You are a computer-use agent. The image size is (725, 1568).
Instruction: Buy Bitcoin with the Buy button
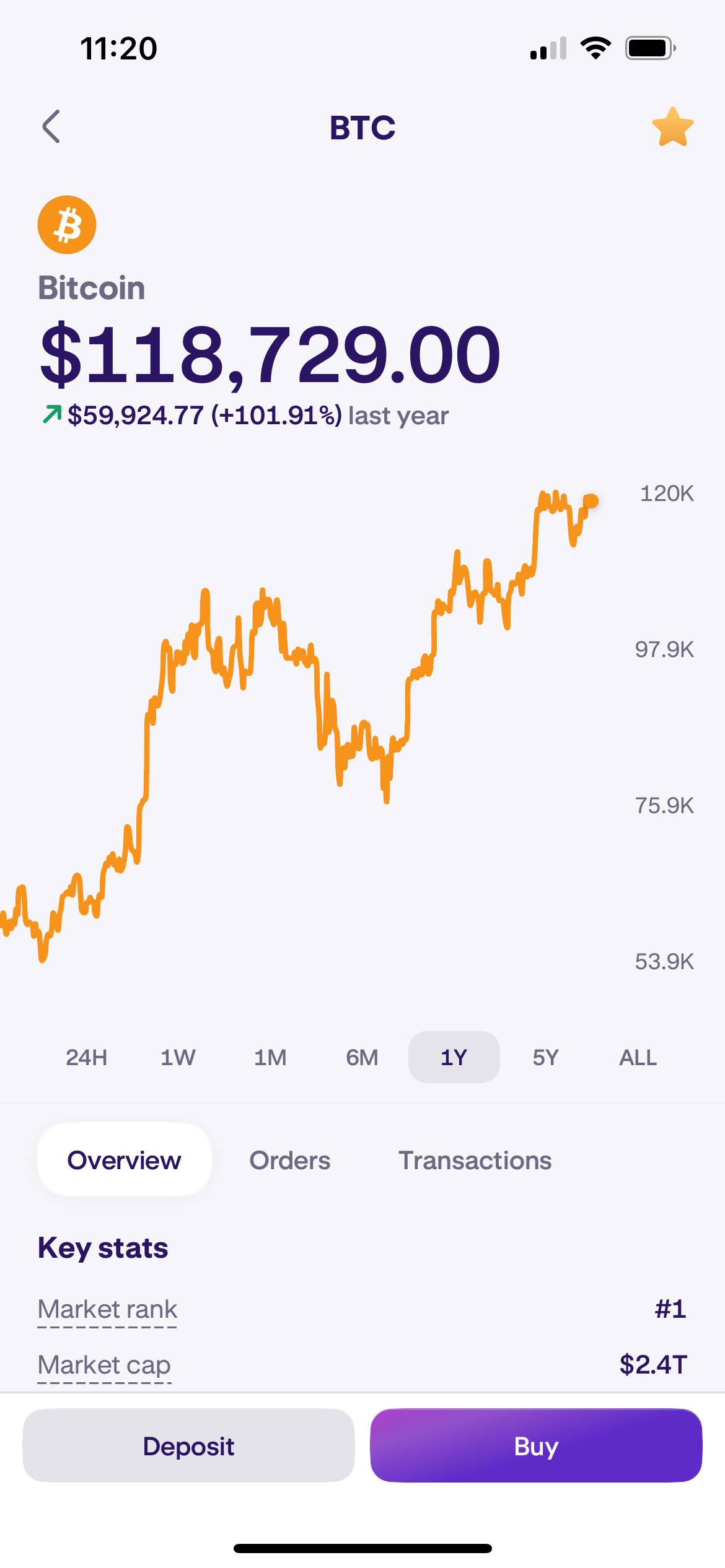click(536, 1446)
